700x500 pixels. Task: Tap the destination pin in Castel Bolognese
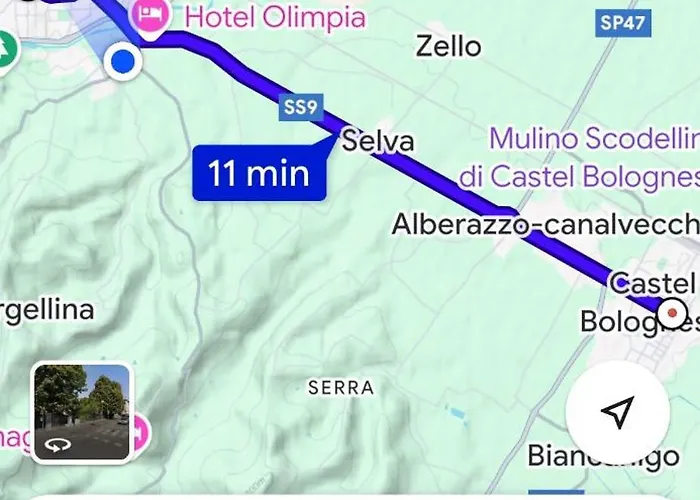pyautogui.click(x=674, y=315)
